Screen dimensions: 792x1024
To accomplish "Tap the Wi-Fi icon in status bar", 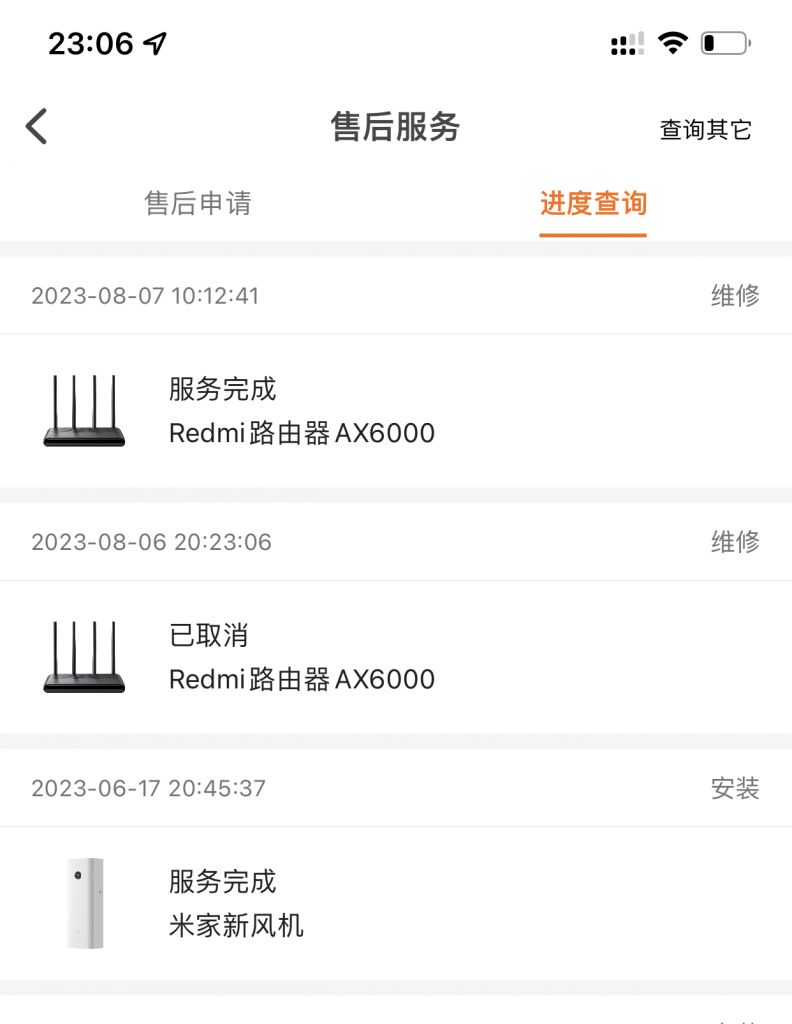I will point(672,42).
